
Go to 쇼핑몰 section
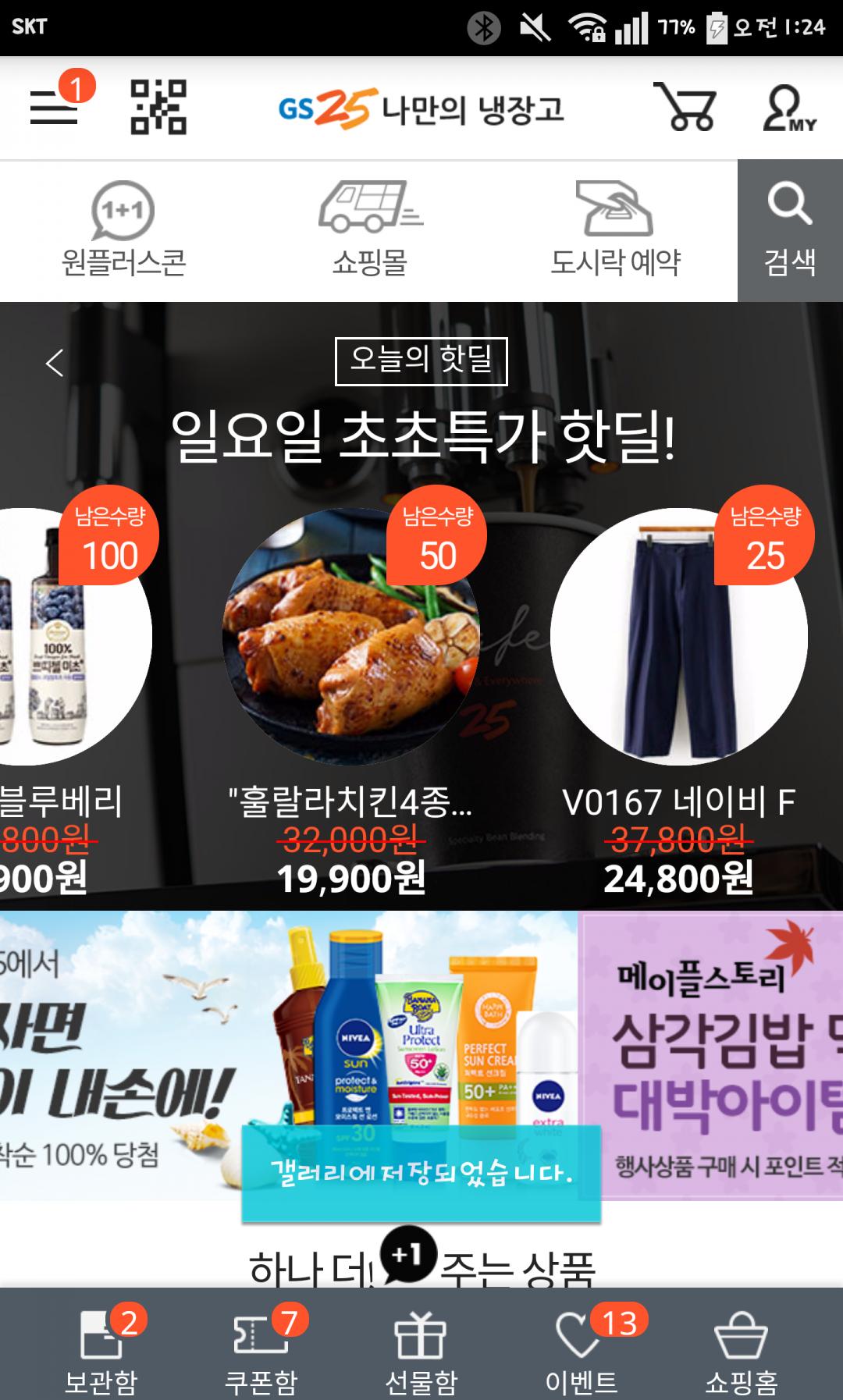369,231
